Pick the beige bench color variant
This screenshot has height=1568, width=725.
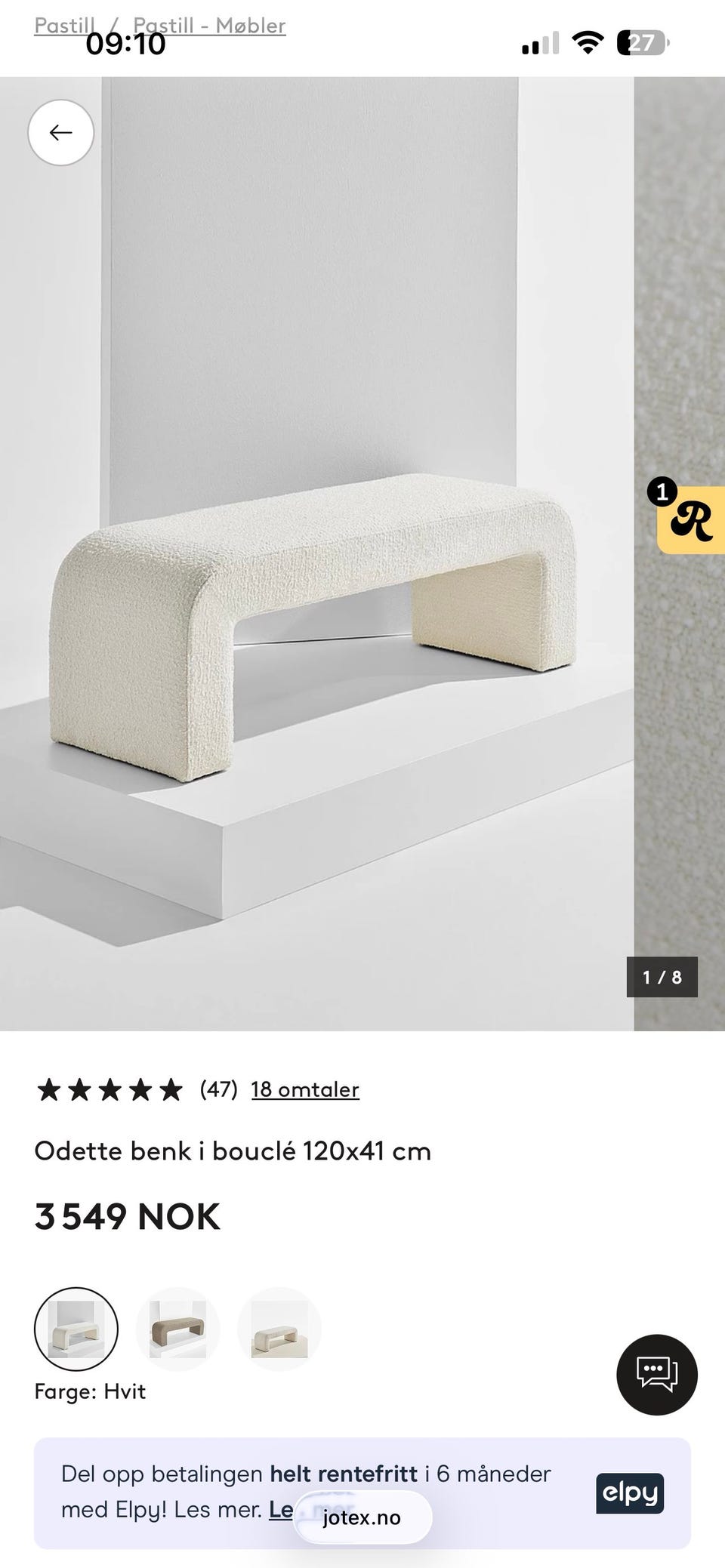pyautogui.click(x=279, y=1329)
